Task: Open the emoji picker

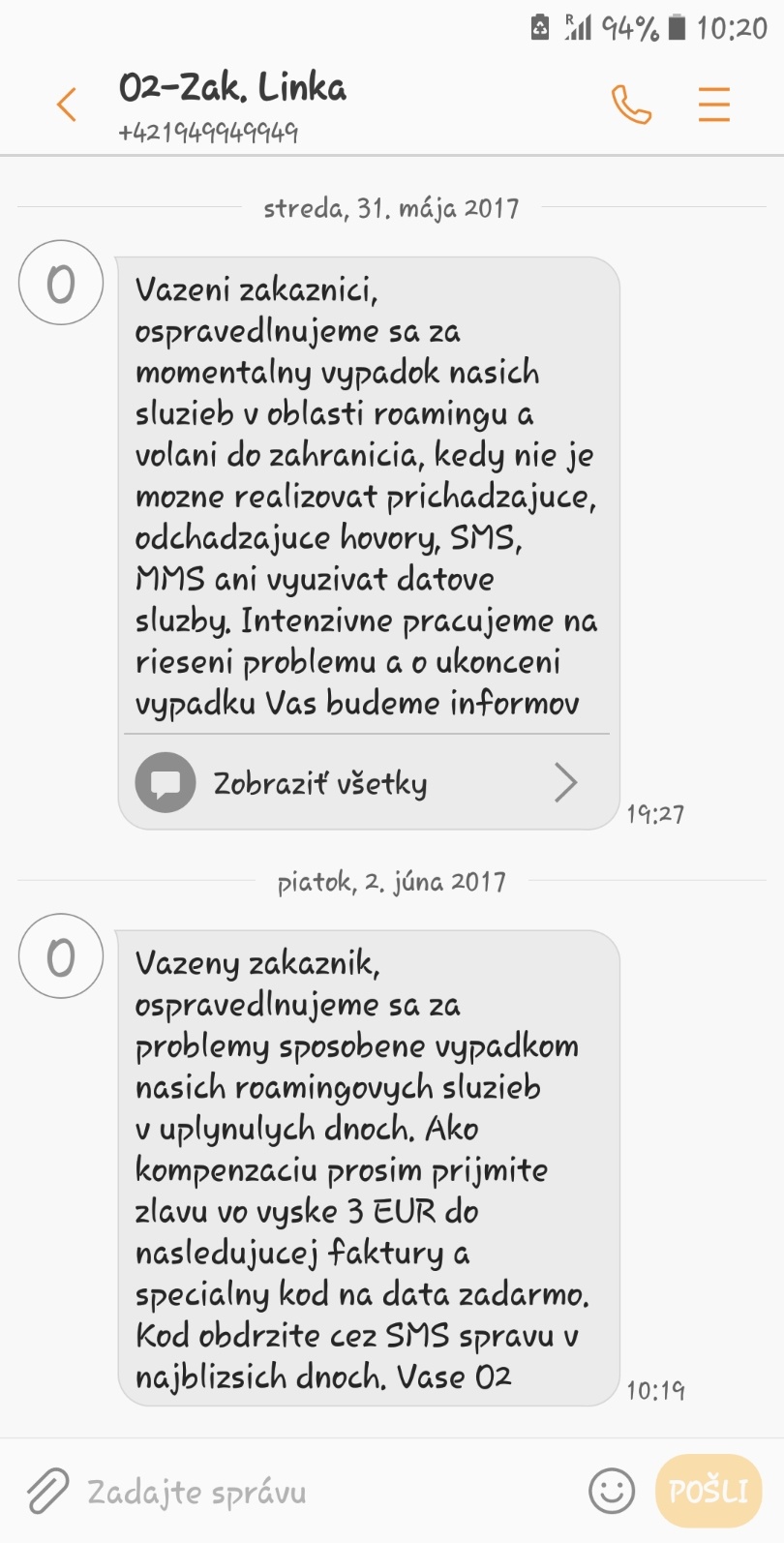Action: click(x=612, y=1491)
